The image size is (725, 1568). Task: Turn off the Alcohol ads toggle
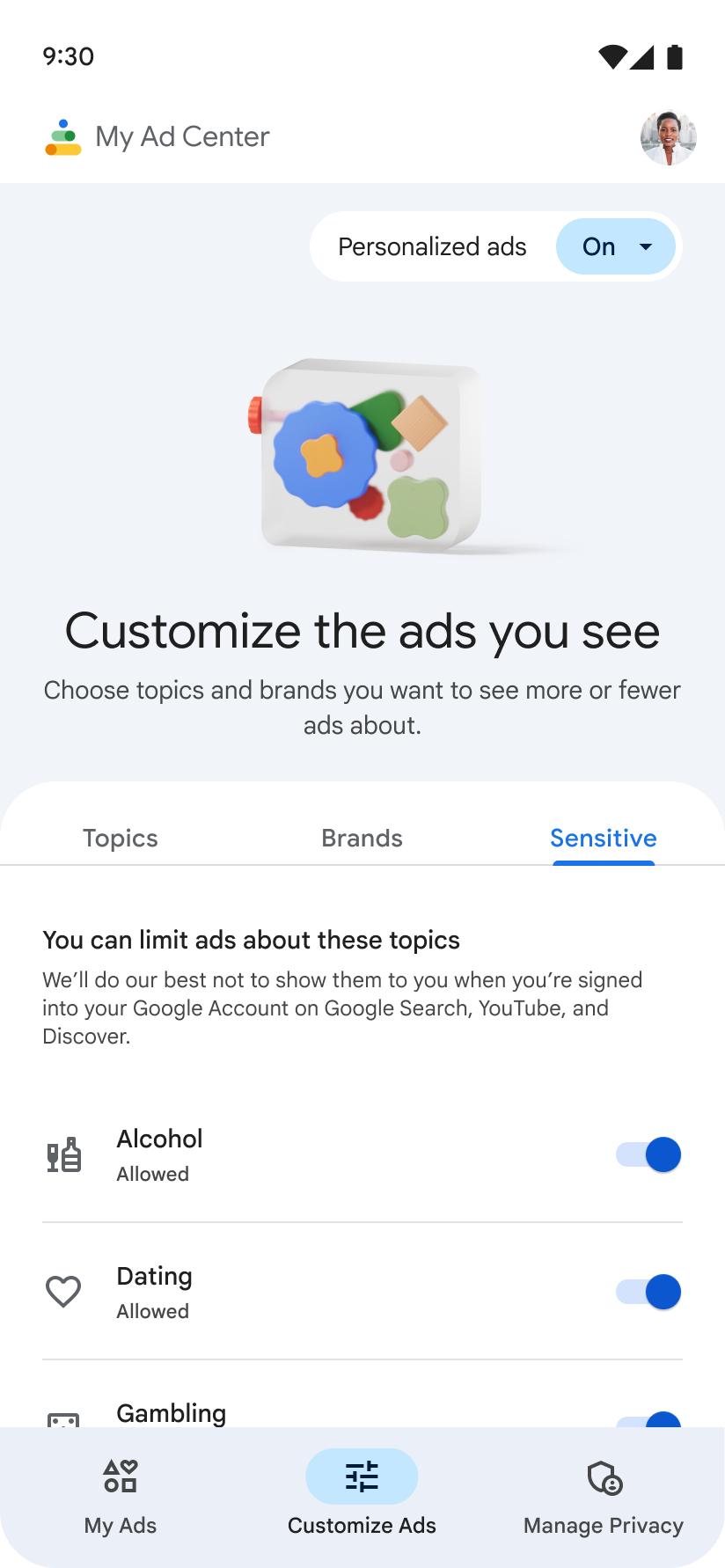pos(648,1154)
